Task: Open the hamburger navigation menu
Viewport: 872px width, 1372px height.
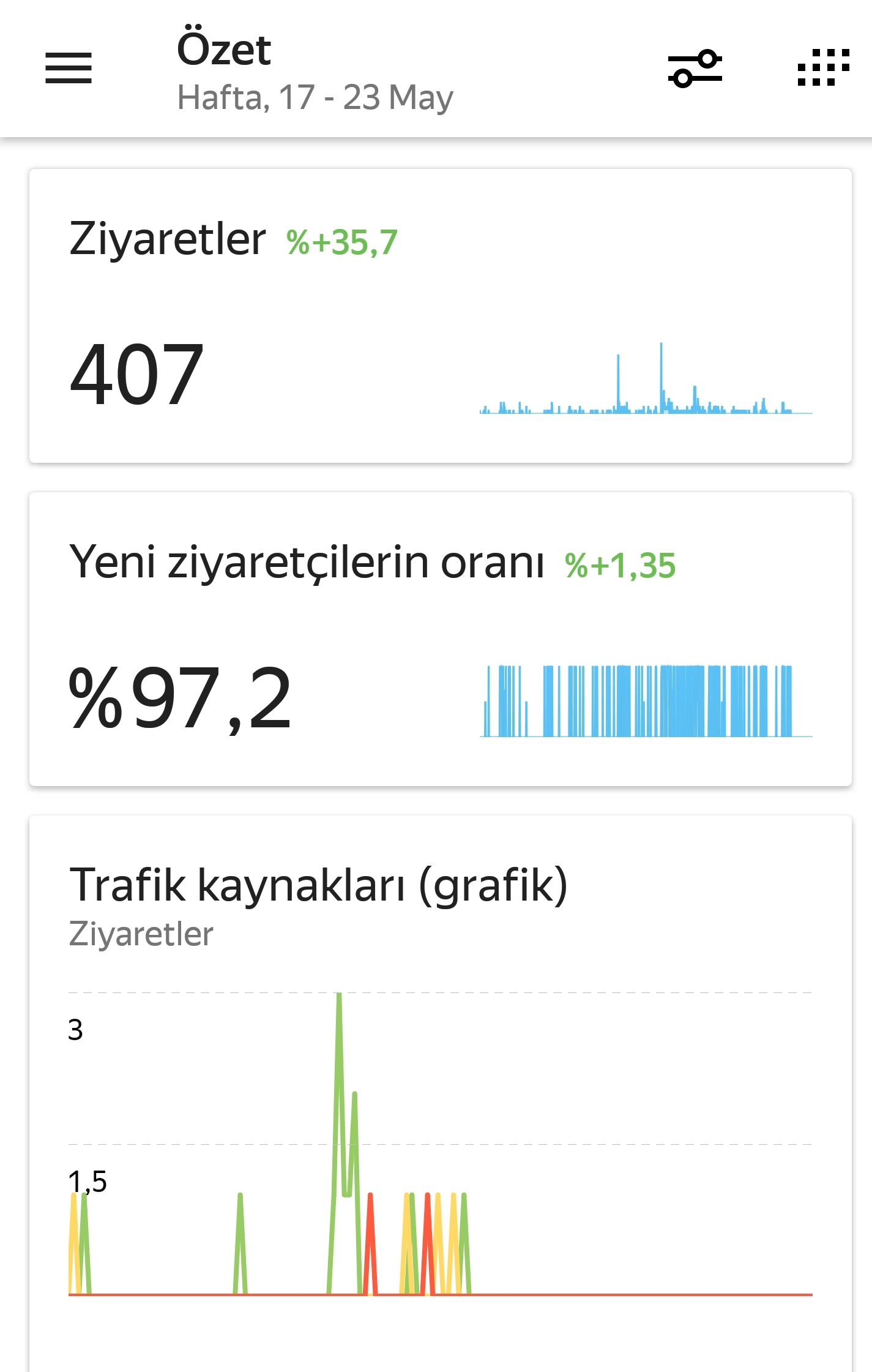Action: 69,68
